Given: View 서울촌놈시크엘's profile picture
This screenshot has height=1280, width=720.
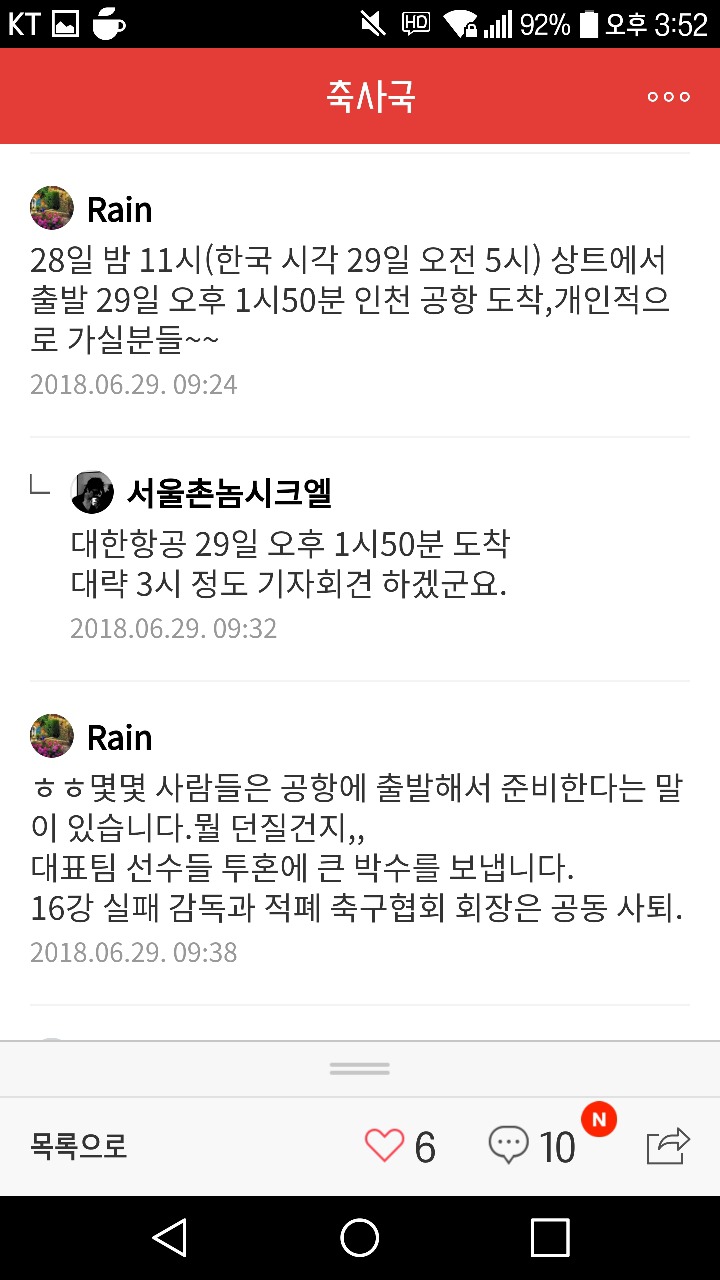Looking at the screenshot, I should (93, 492).
